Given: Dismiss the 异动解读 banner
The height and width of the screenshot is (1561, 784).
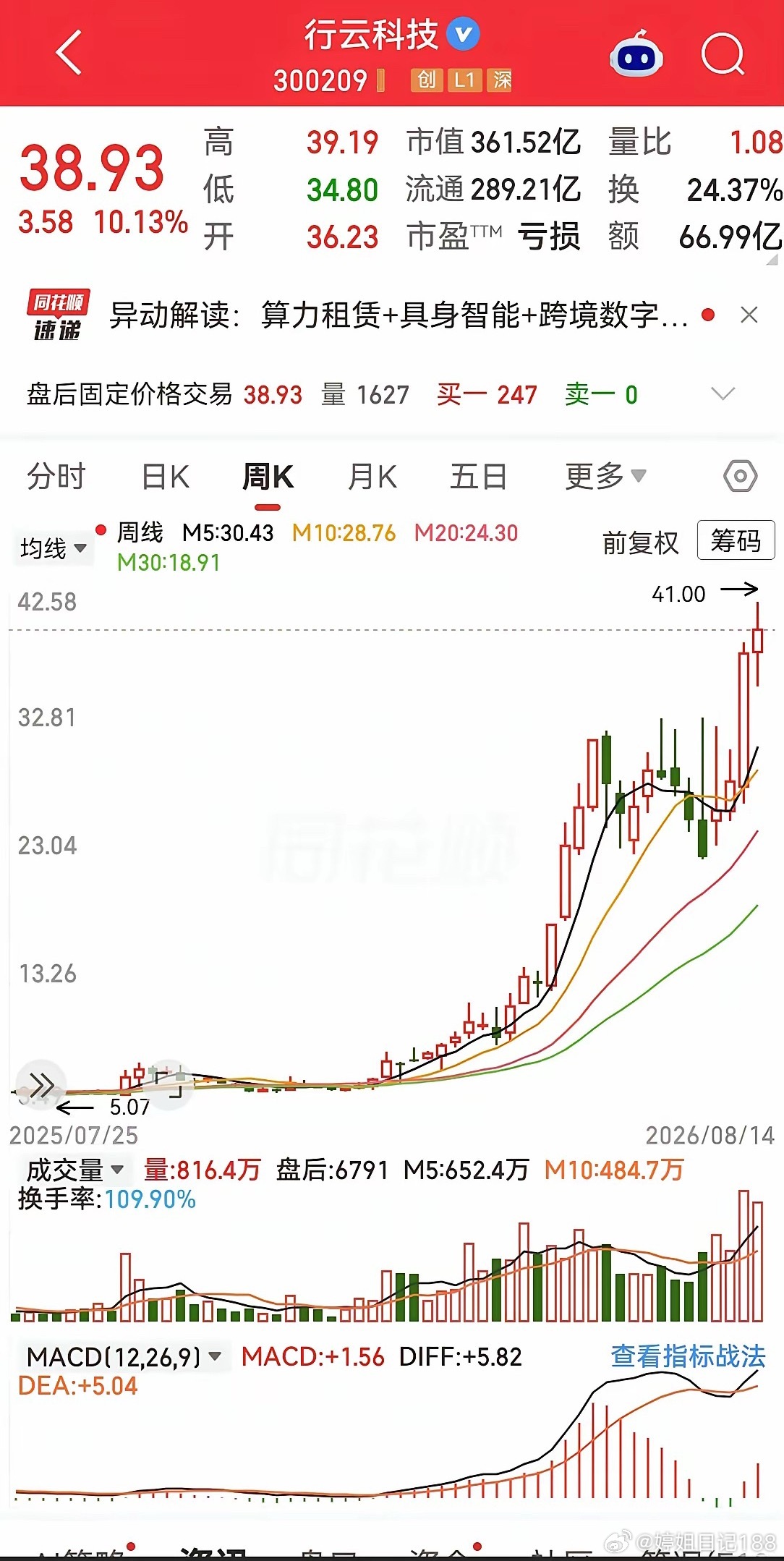Looking at the screenshot, I should (749, 315).
